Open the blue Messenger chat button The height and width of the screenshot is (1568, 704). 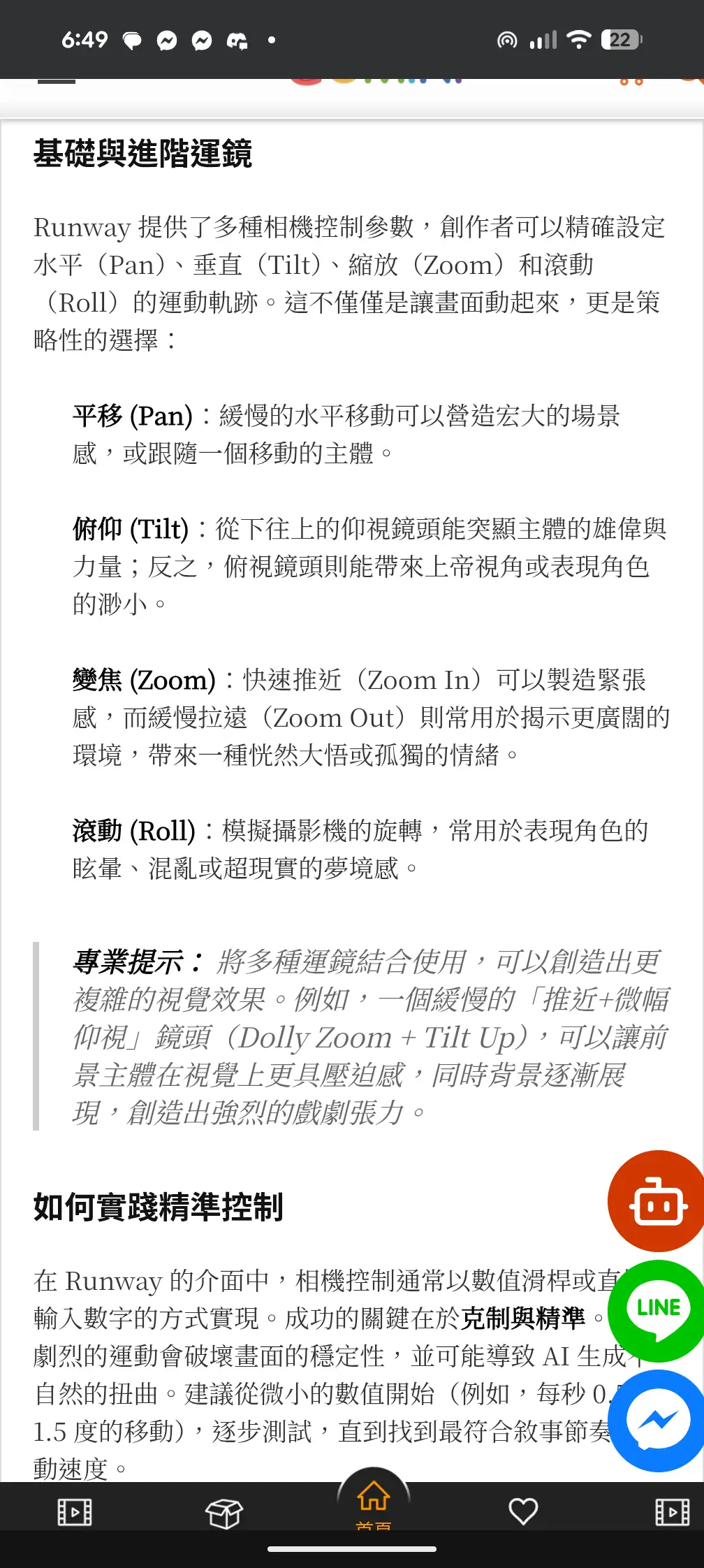pos(657,1420)
